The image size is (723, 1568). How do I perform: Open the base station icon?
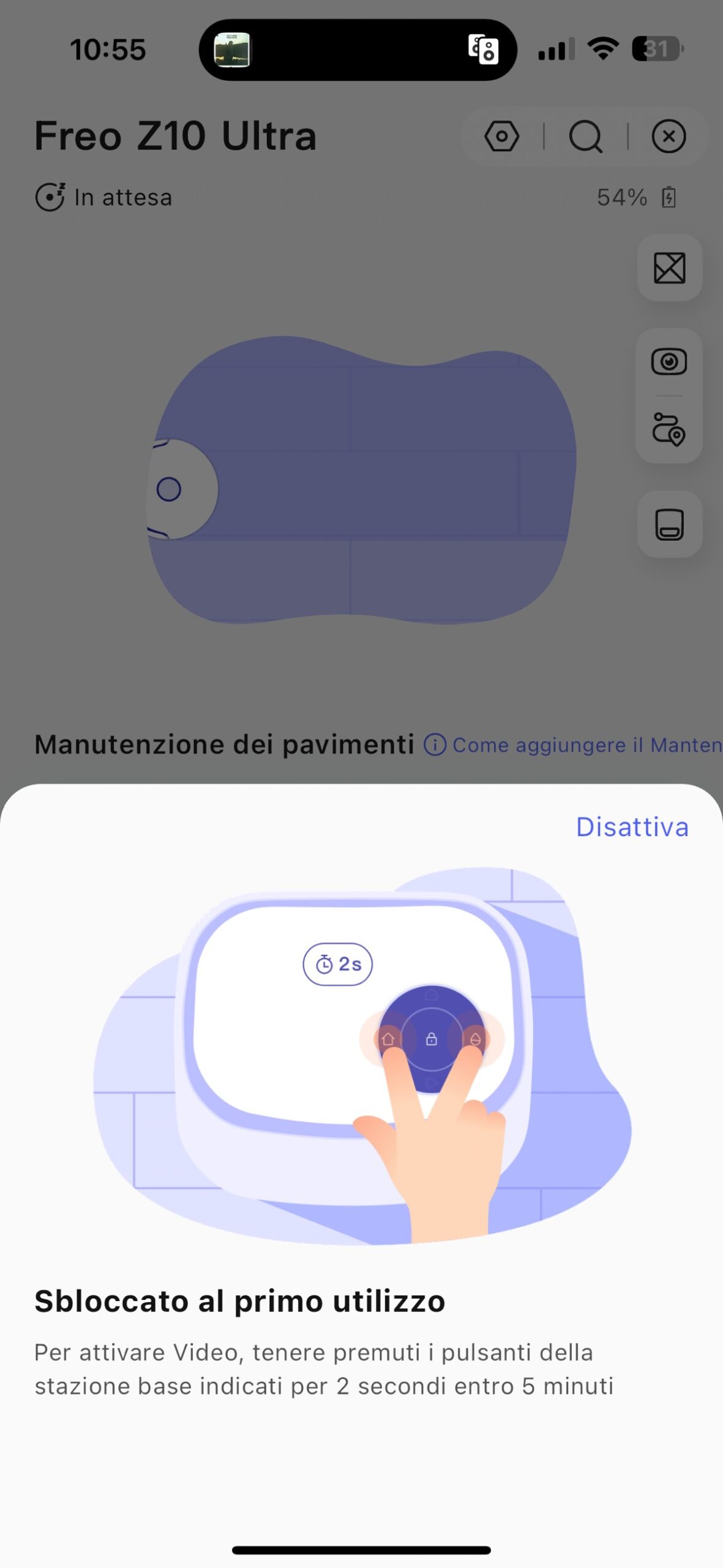pyautogui.click(x=669, y=524)
